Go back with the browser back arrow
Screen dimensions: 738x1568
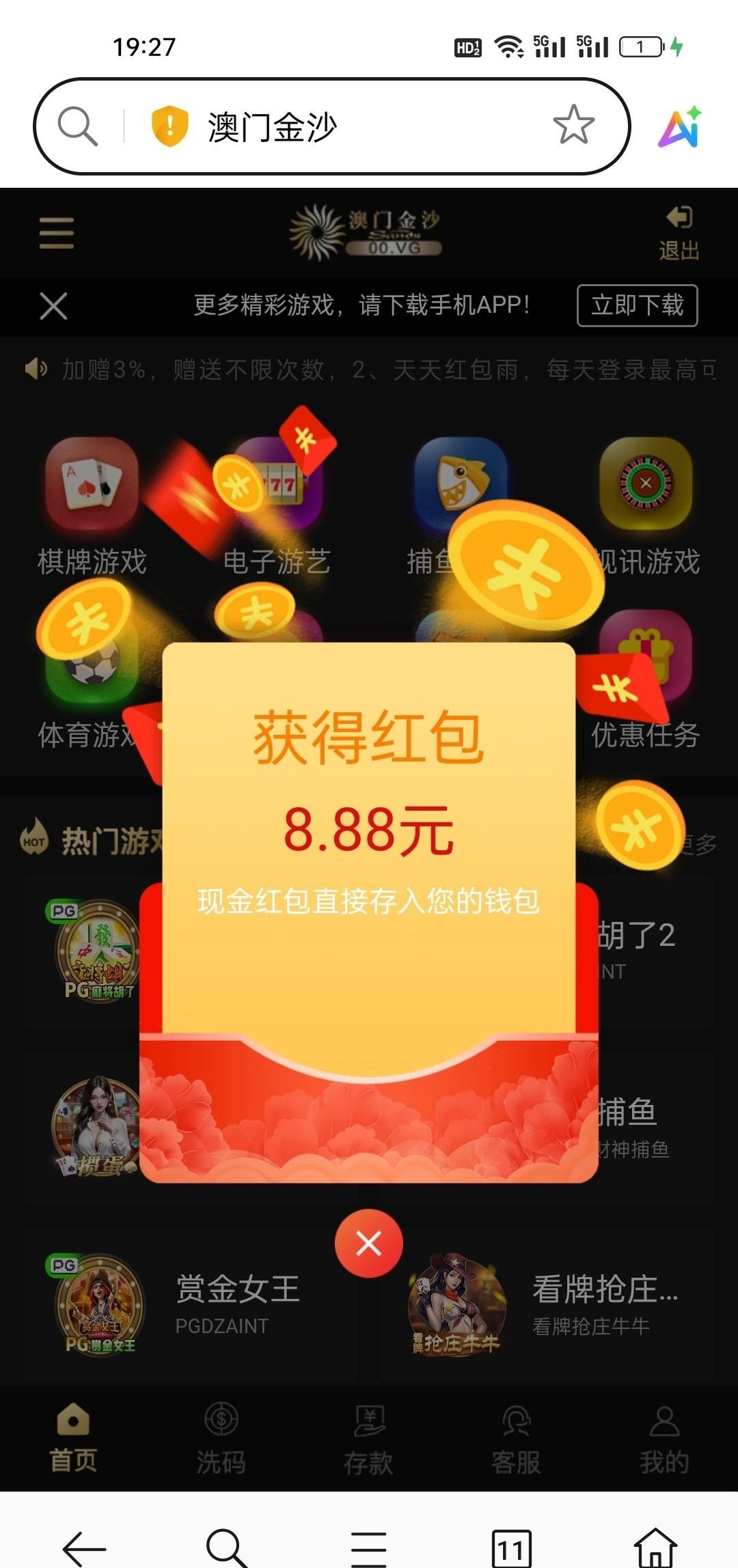(x=85, y=1548)
